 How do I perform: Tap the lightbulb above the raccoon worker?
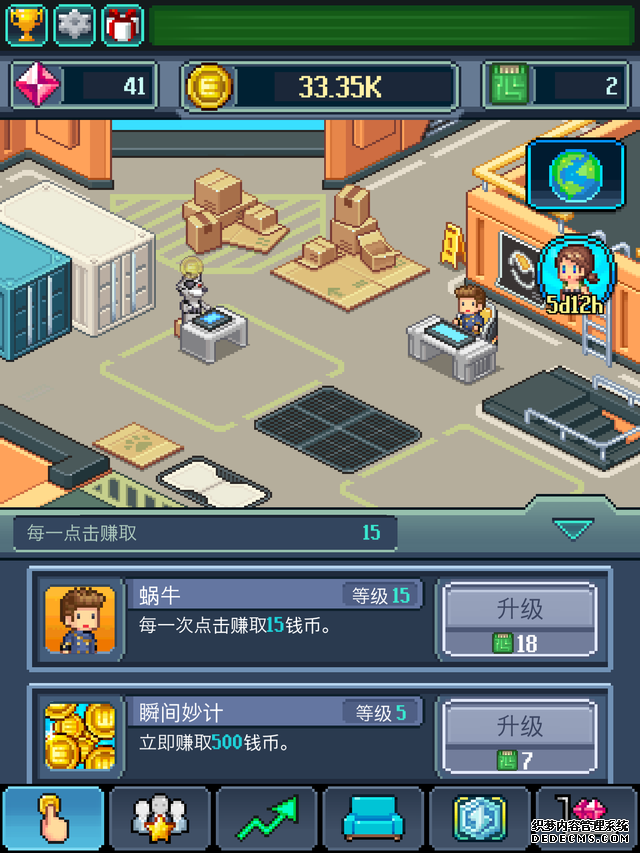(x=189, y=267)
